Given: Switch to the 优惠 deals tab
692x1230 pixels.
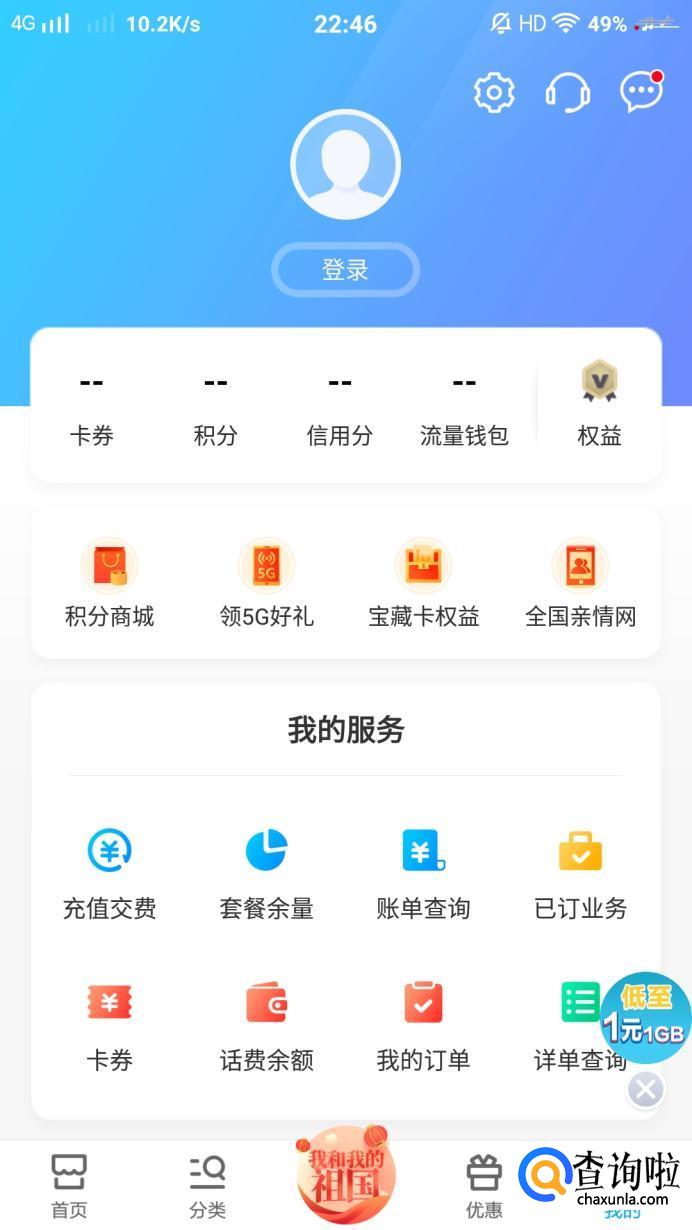Looking at the screenshot, I should 484,1185.
